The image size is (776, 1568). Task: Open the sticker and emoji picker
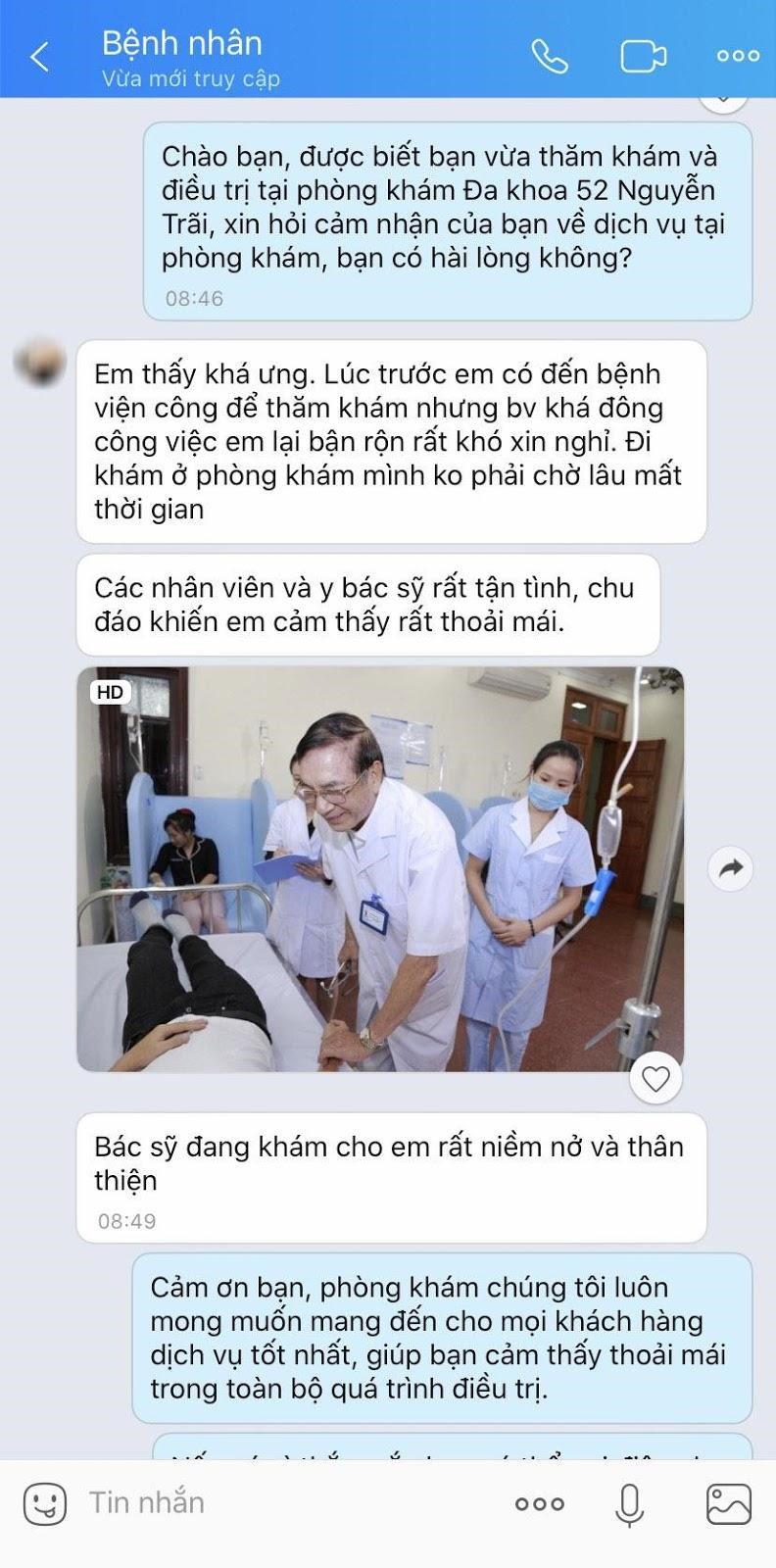coord(44,1503)
